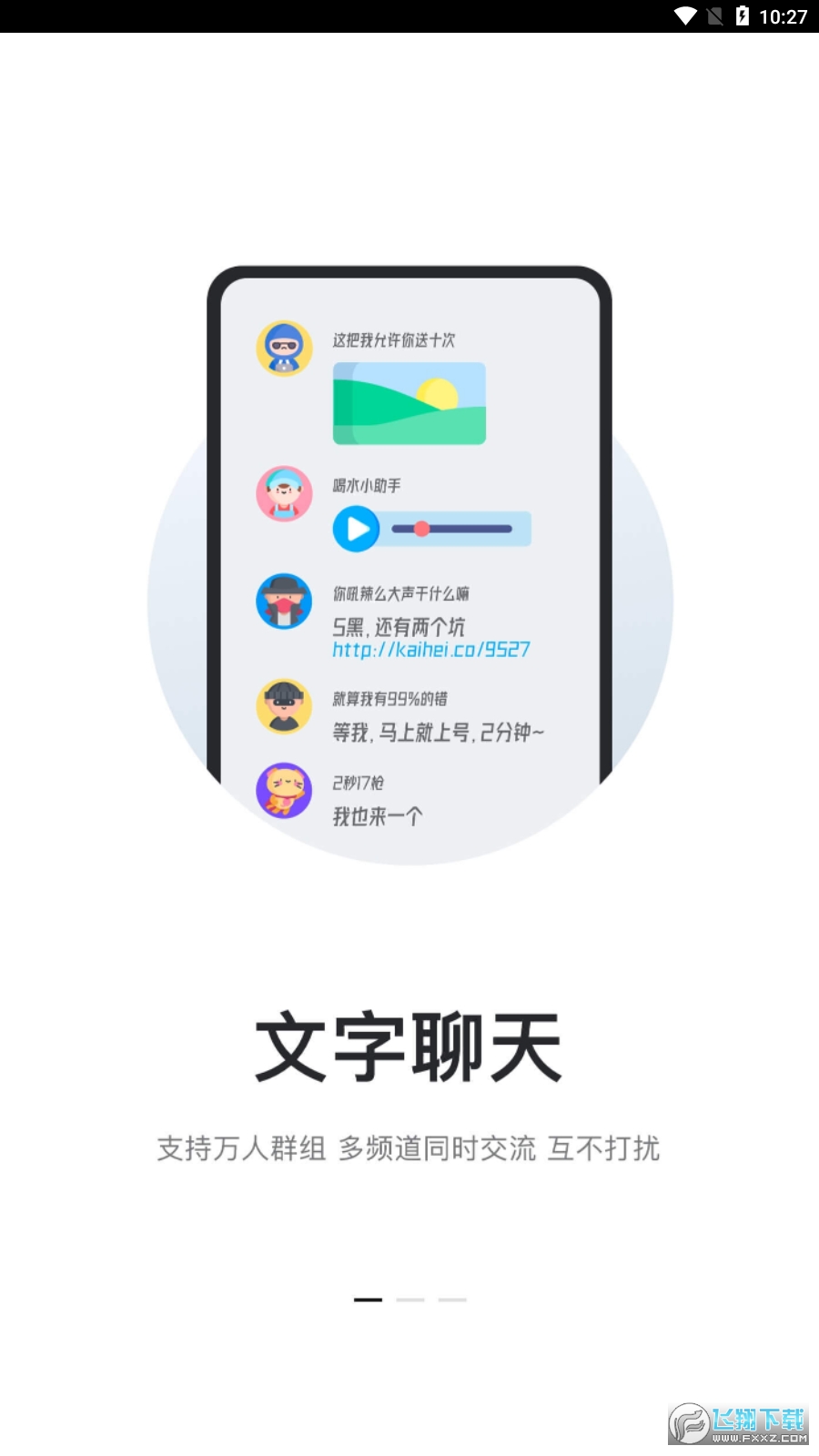819x1456 pixels.
Task: Open the landscape image thumbnail in chat
Action: tap(409, 403)
